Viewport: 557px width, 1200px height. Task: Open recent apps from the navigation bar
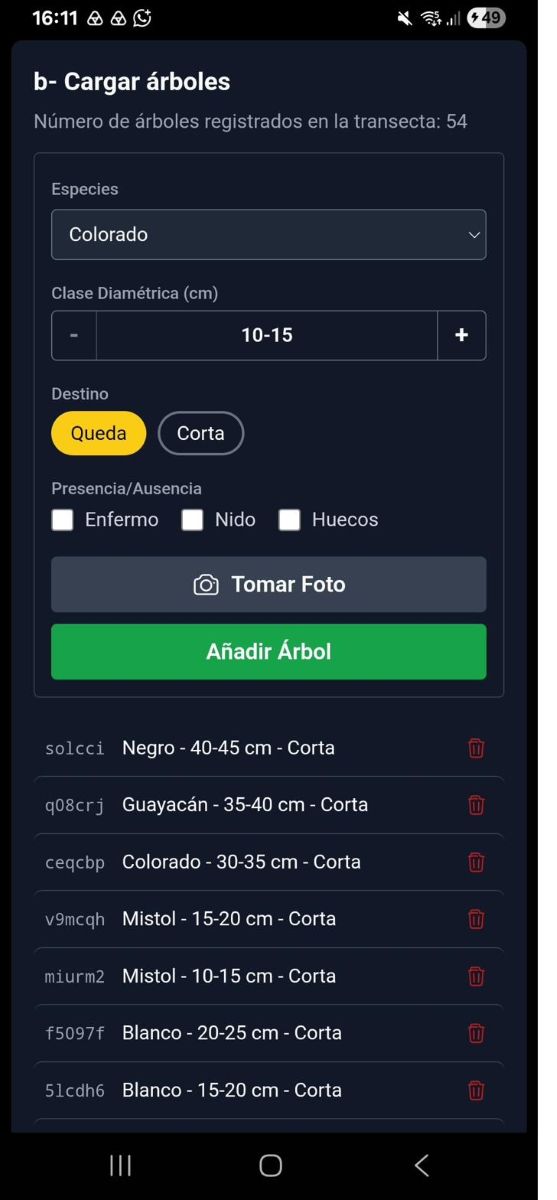[120, 1165]
